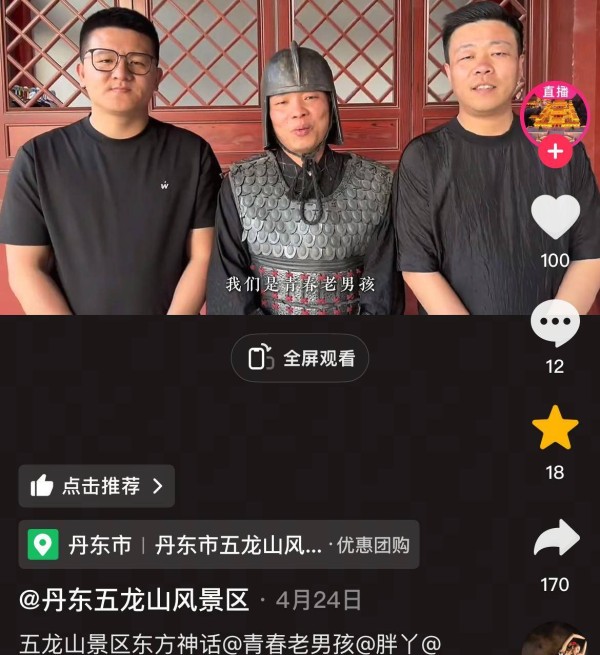The height and width of the screenshot is (655, 600).
Task: Follow the creator with the plus button
Action: (555, 153)
